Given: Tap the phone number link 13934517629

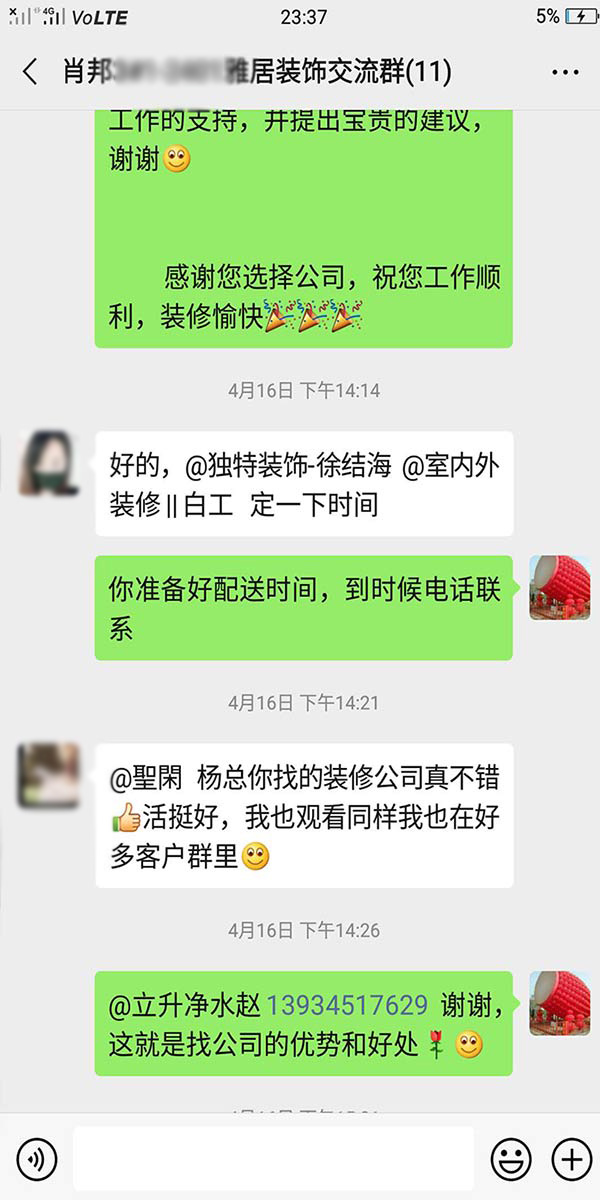Looking at the screenshot, I should click(x=347, y=1004).
